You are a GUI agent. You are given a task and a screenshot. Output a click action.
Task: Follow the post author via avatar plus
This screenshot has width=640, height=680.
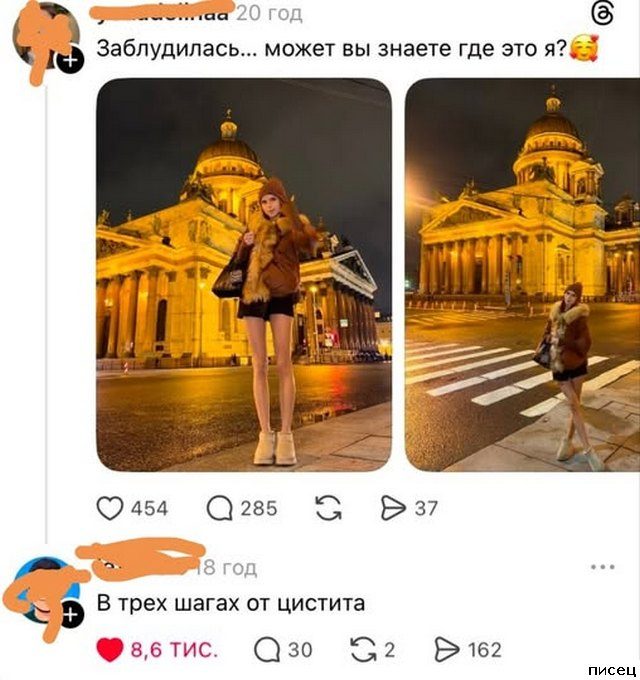click(x=69, y=63)
